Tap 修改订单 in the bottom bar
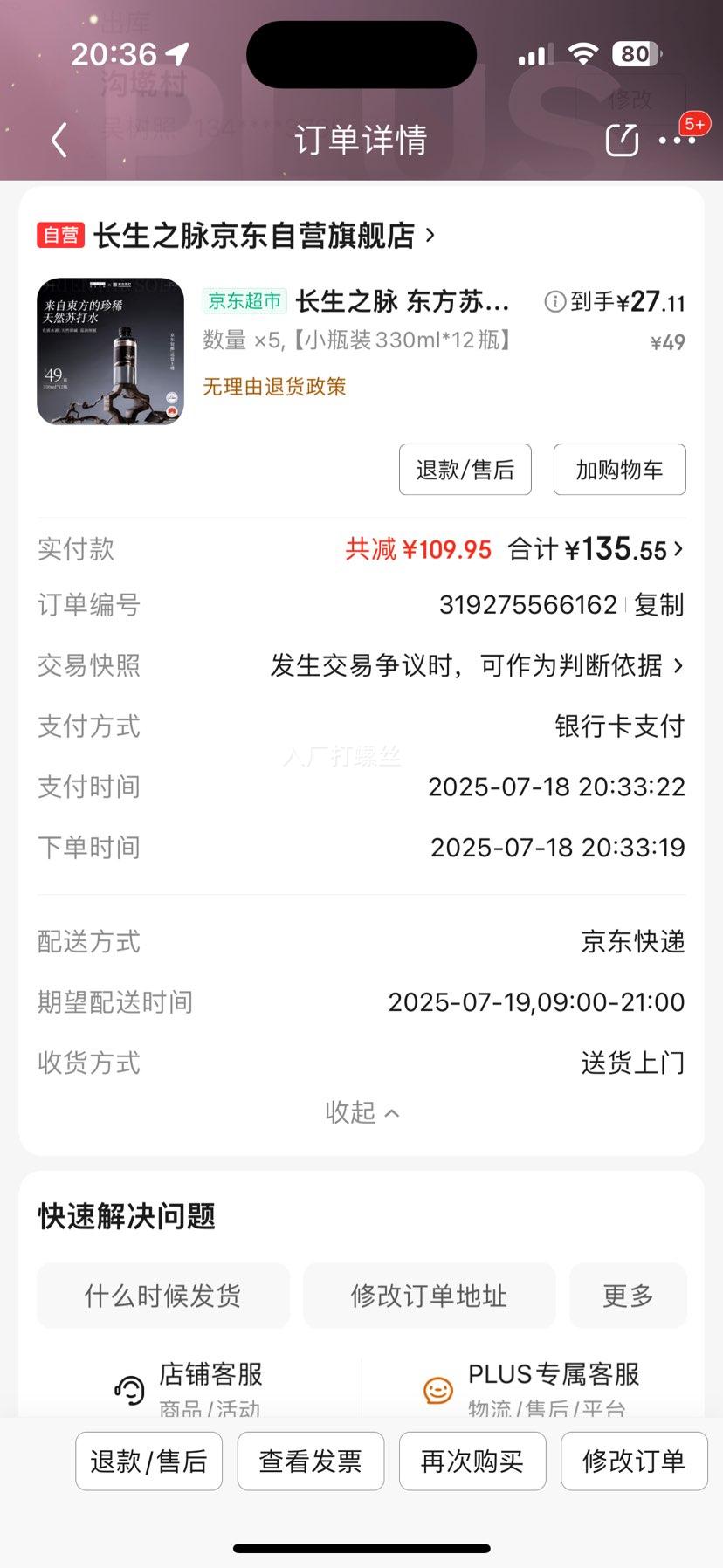 pyautogui.click(x=633, y=1461)
